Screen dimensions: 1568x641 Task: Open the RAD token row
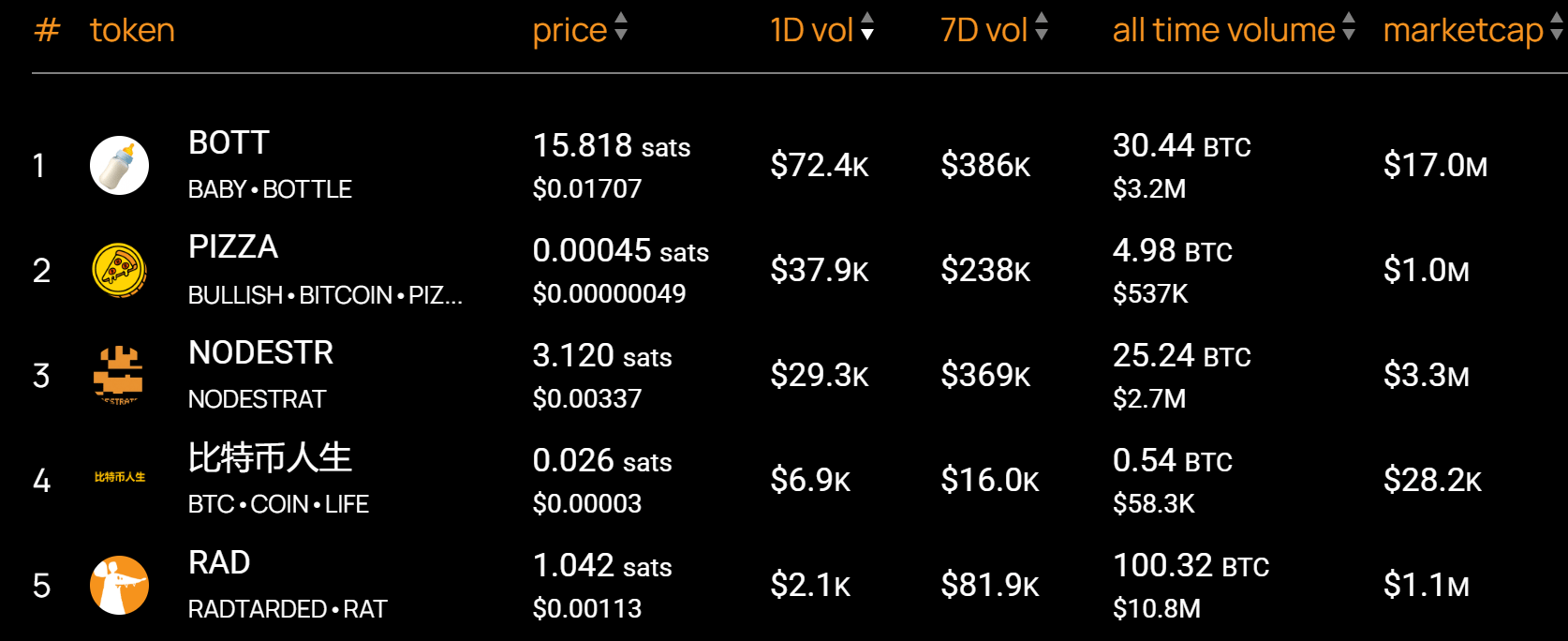coord(219,563)
